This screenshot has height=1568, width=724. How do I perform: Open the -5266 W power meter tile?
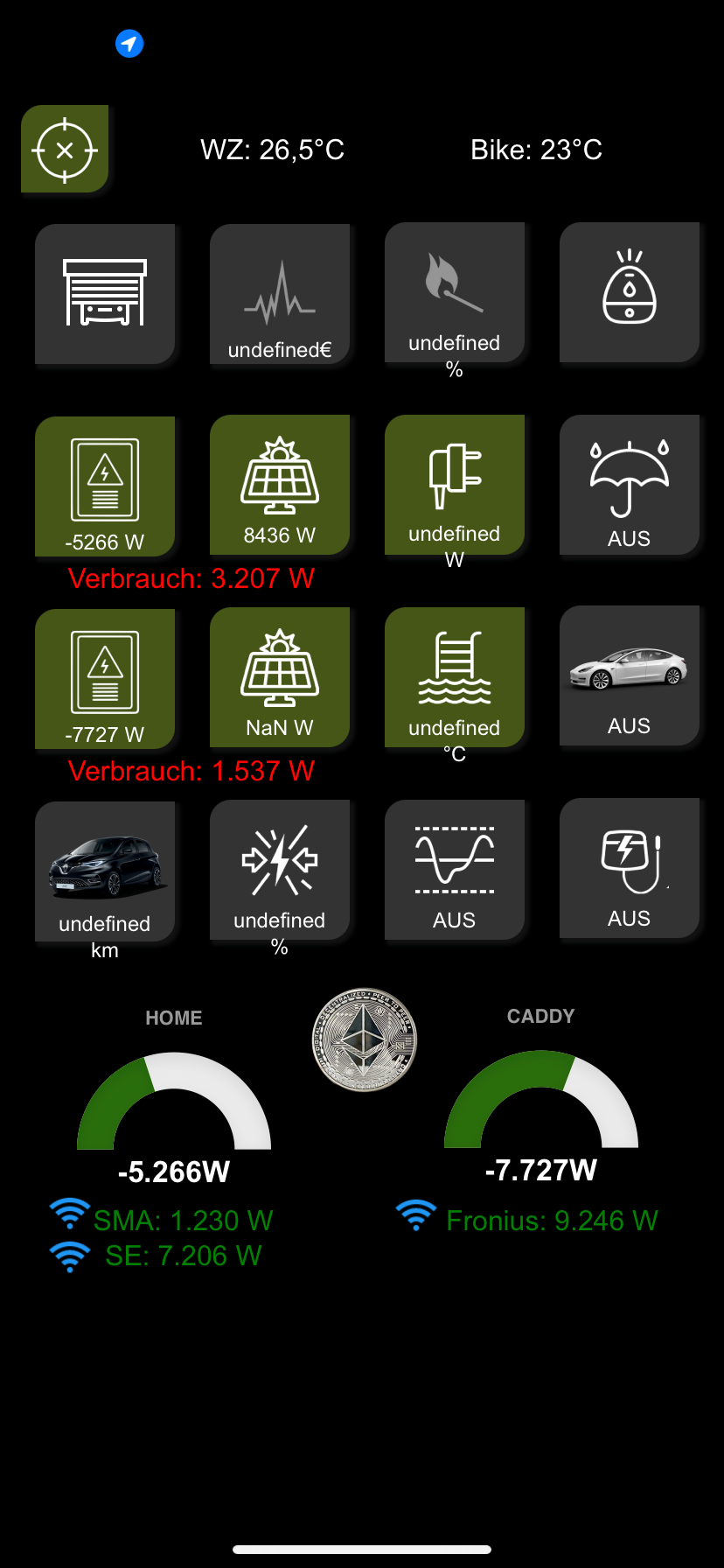[105, 486]
